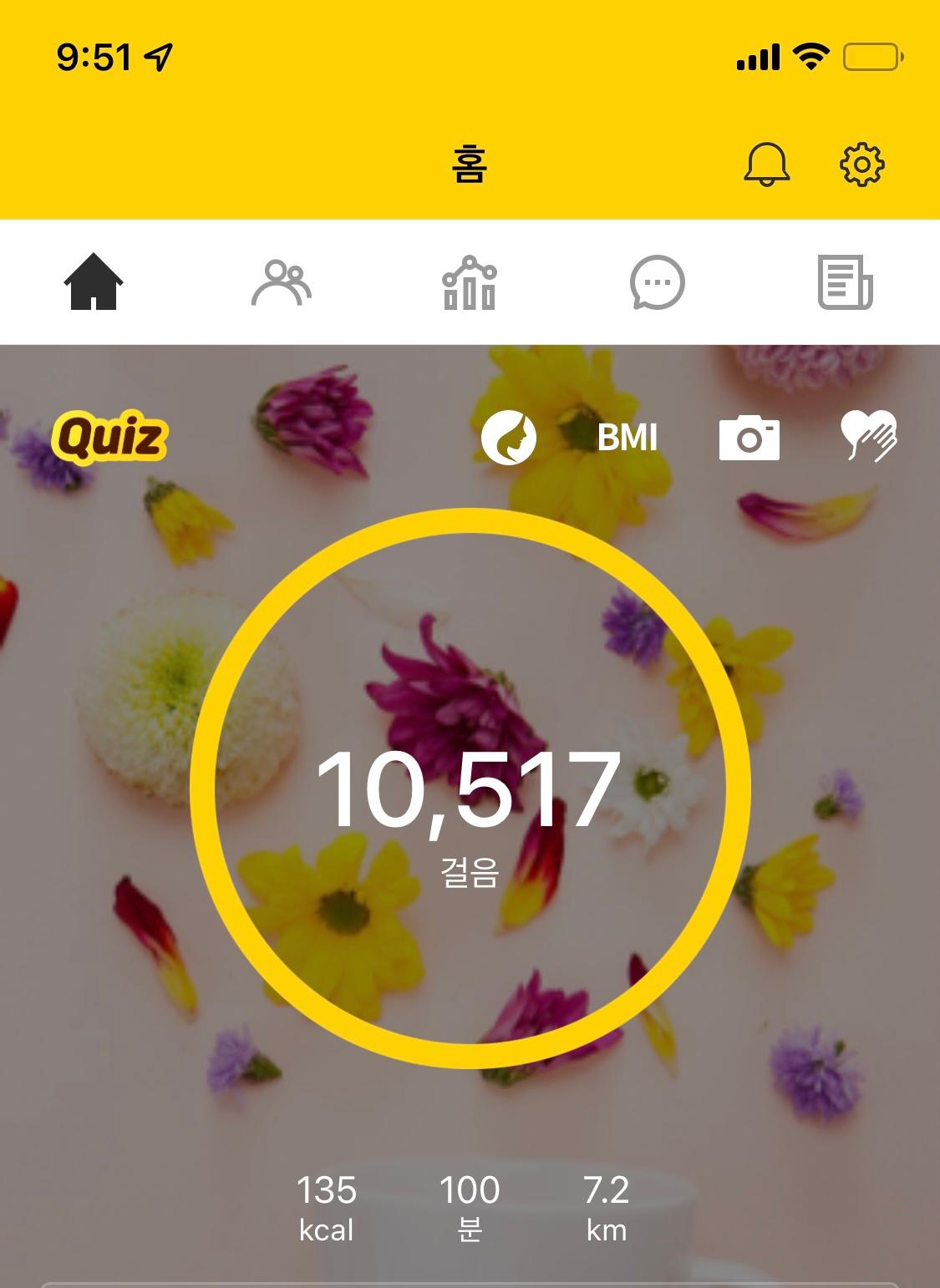The height and width of the screenshot is (1288, 940).
Task: Tap the woman's profile silhouette icon
Action: pos(509,438)
